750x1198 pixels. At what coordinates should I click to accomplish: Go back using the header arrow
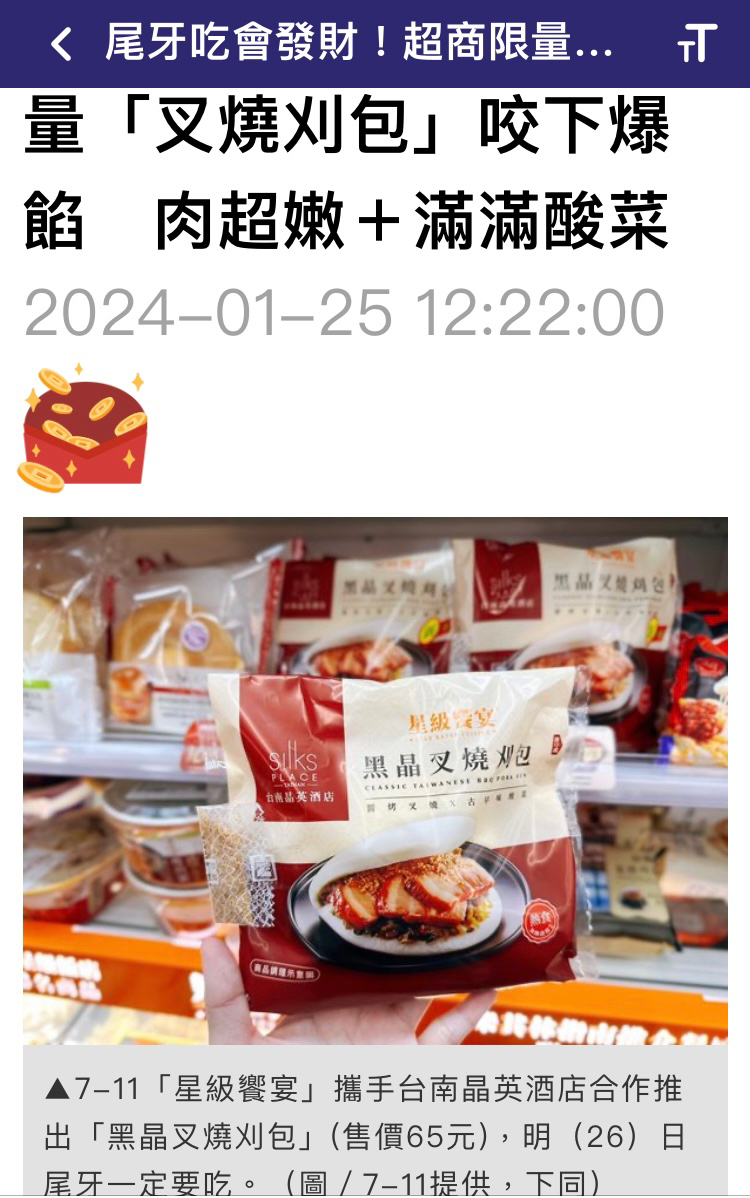pyautogui.click(x=62, y=44)
